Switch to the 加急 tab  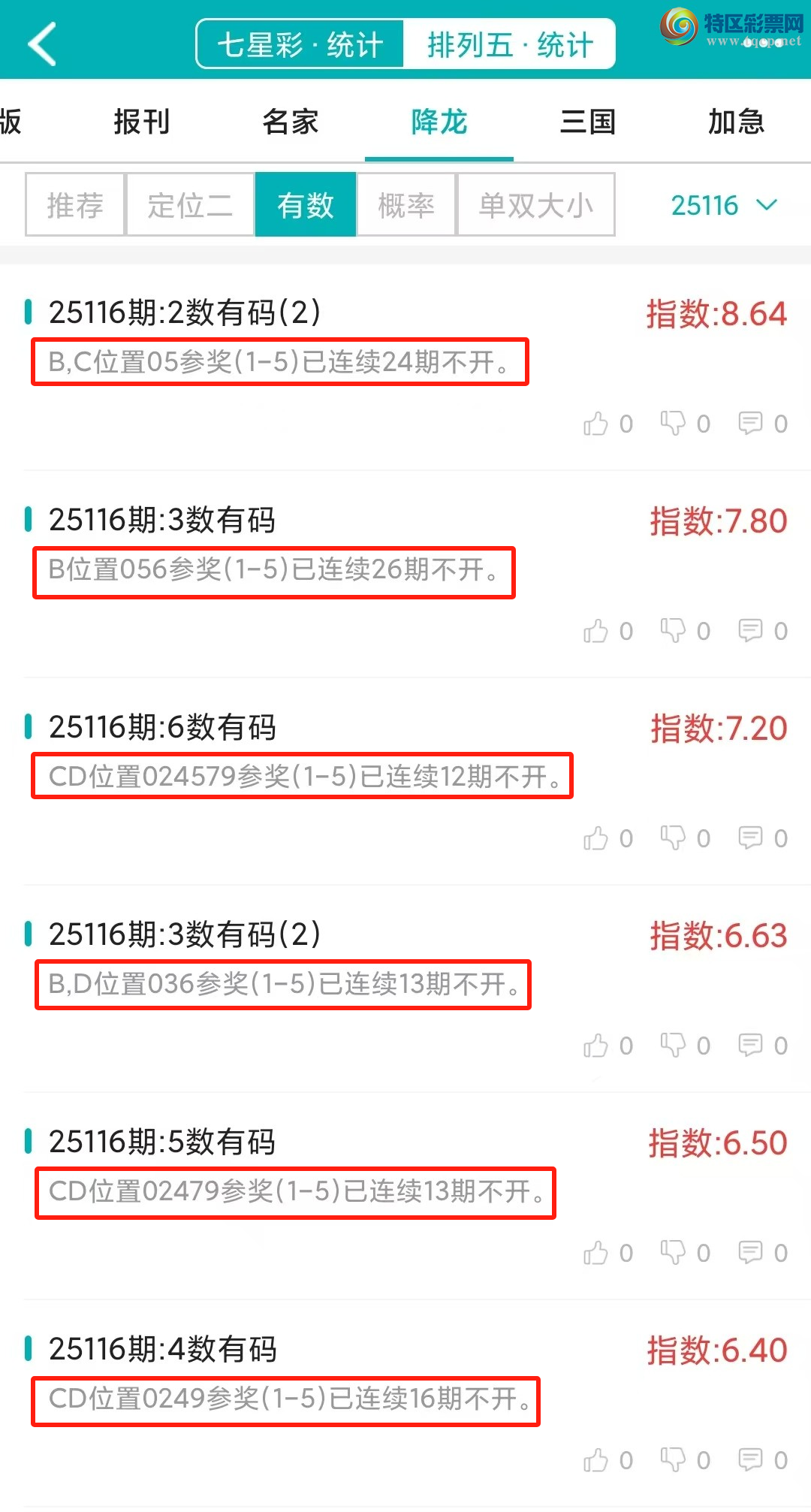[x=736, y=122]
